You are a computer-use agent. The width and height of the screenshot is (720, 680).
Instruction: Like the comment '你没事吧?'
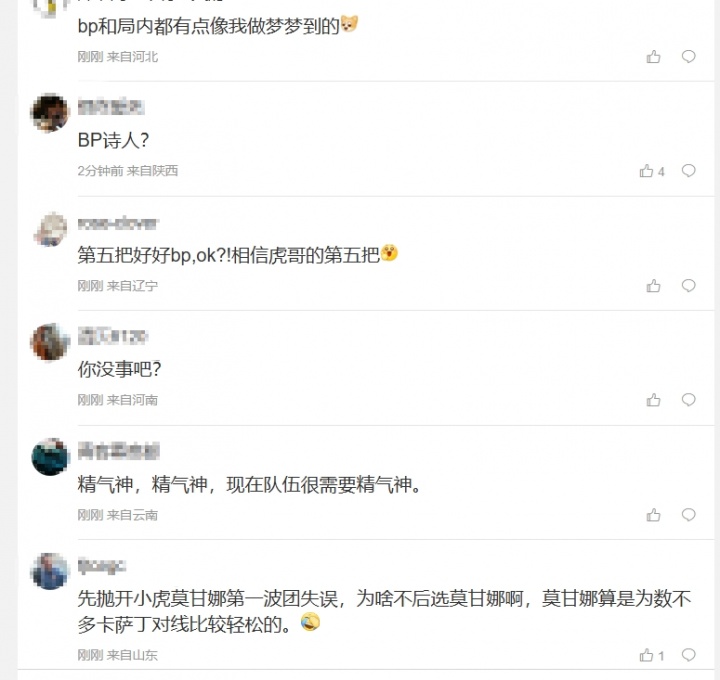[653, 400]
